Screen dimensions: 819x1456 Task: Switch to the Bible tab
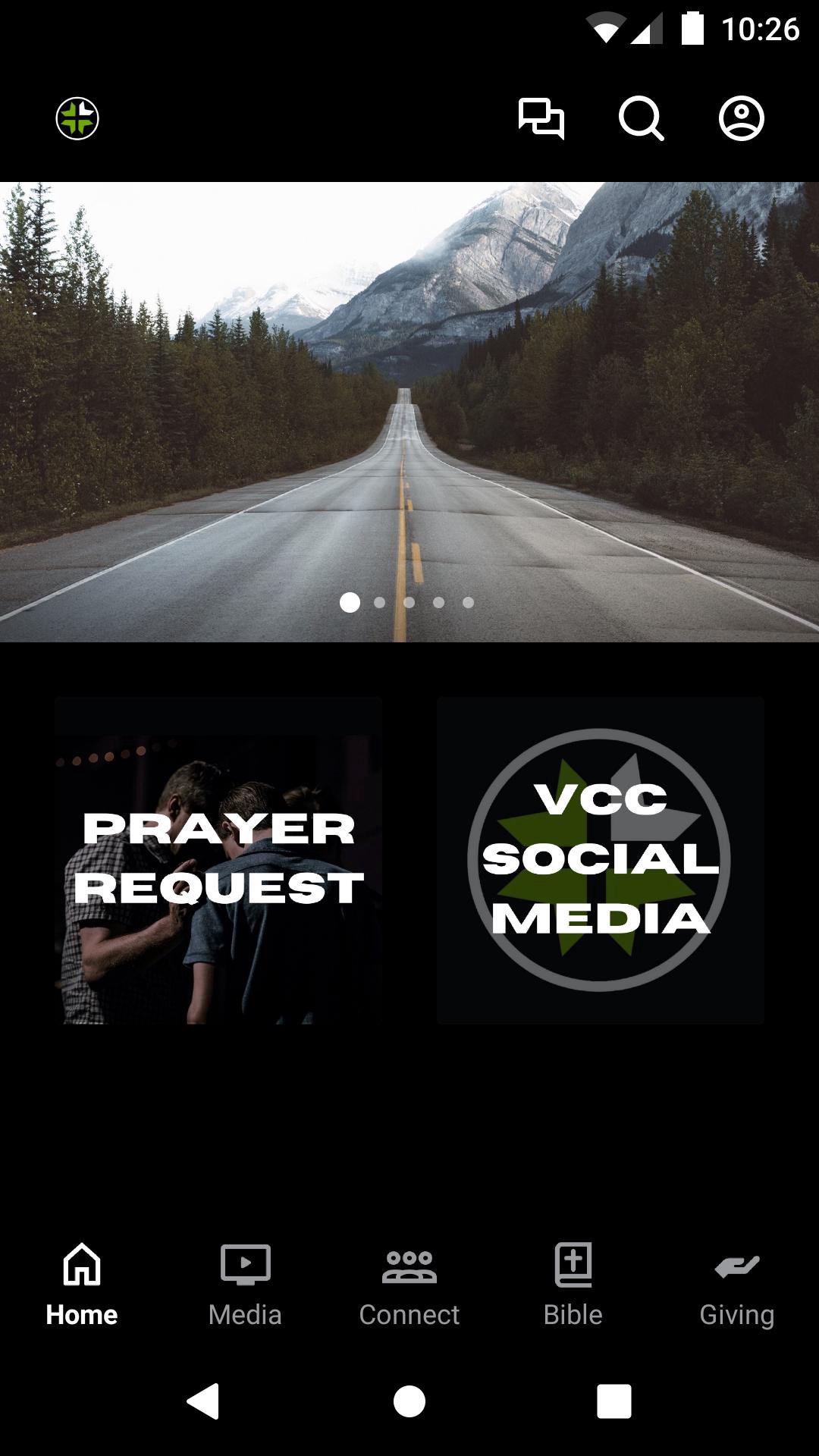click(573, 1282)
